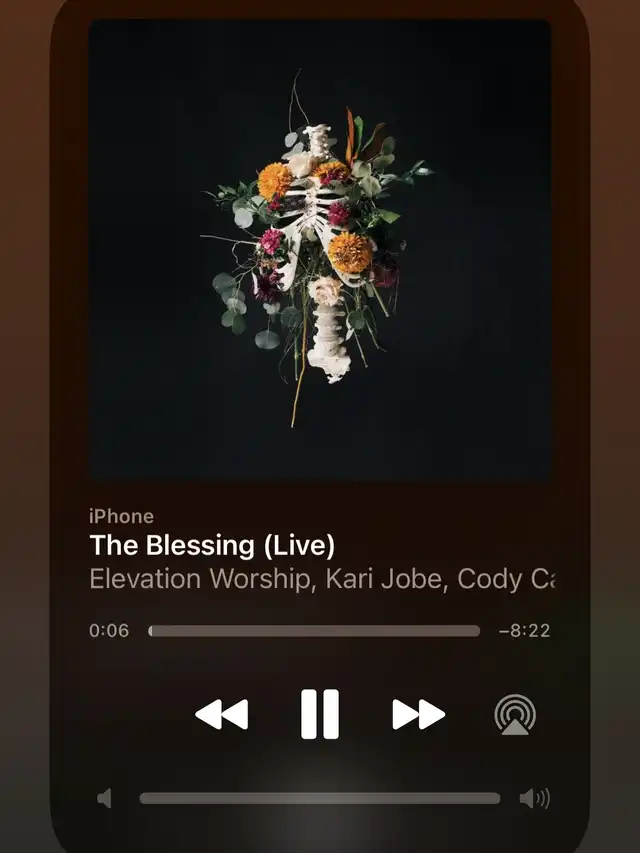Open the album artwork for The Blessing

[x=320, y=250]
